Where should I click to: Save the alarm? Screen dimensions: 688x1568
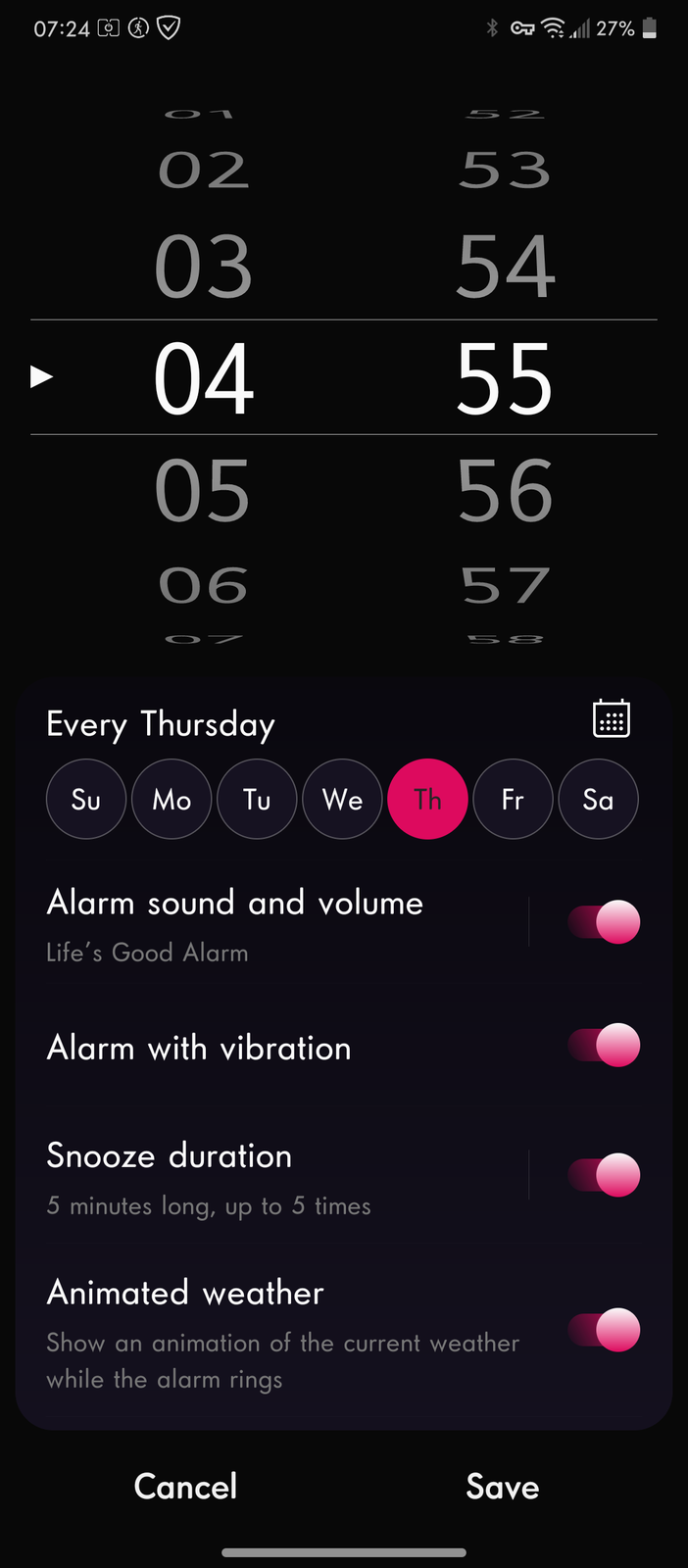pos(502,1487)
